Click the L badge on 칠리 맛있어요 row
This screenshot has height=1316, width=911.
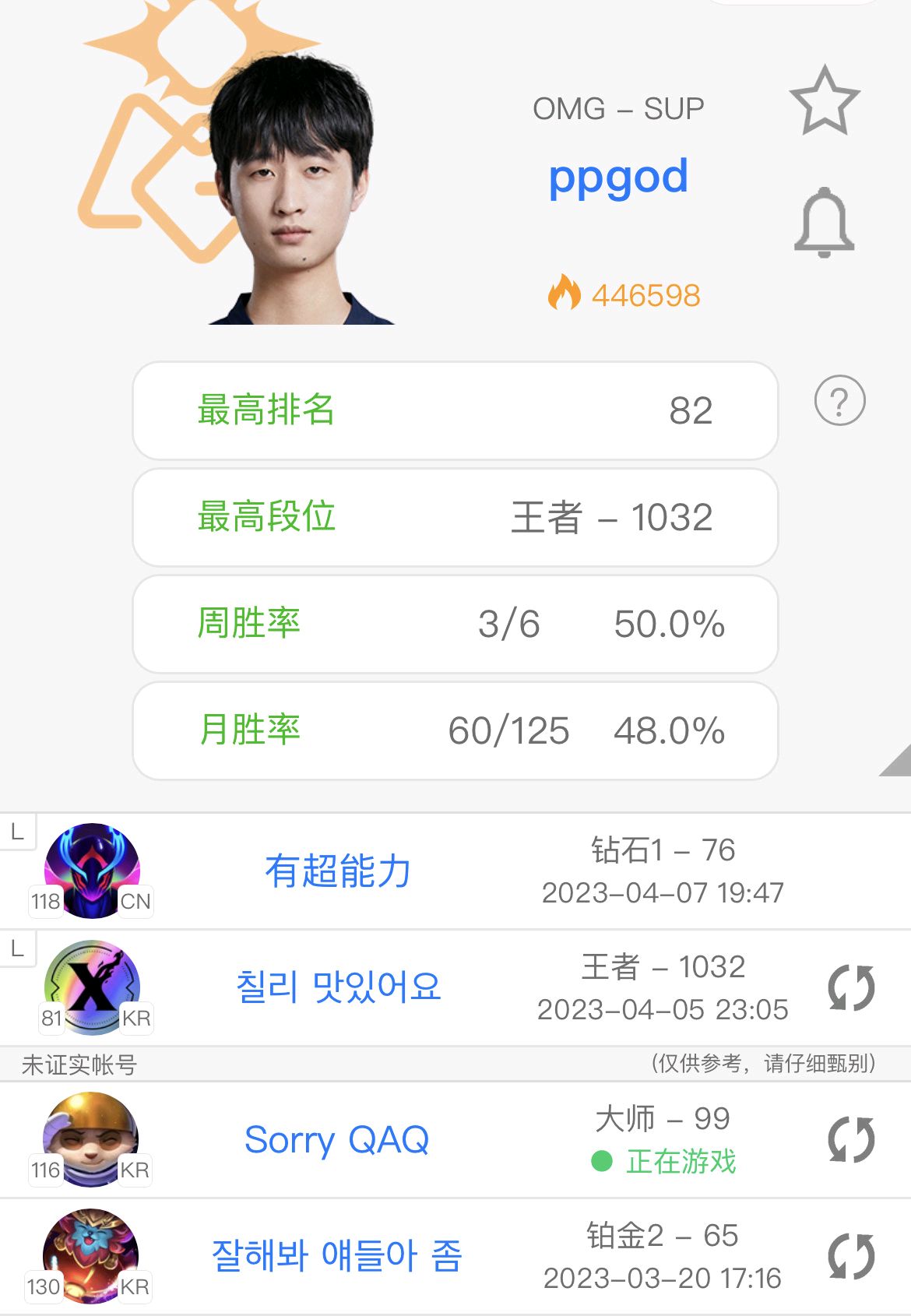click(17, 950)
